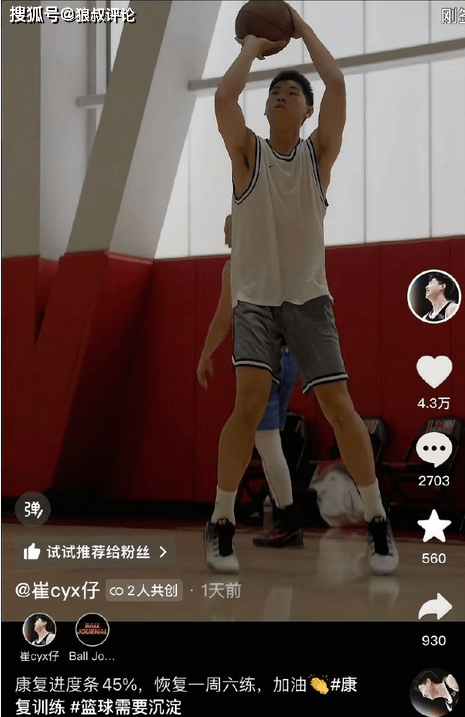Share the video with the arrow icon
The image size is (465, 717).
pos(434,607)
